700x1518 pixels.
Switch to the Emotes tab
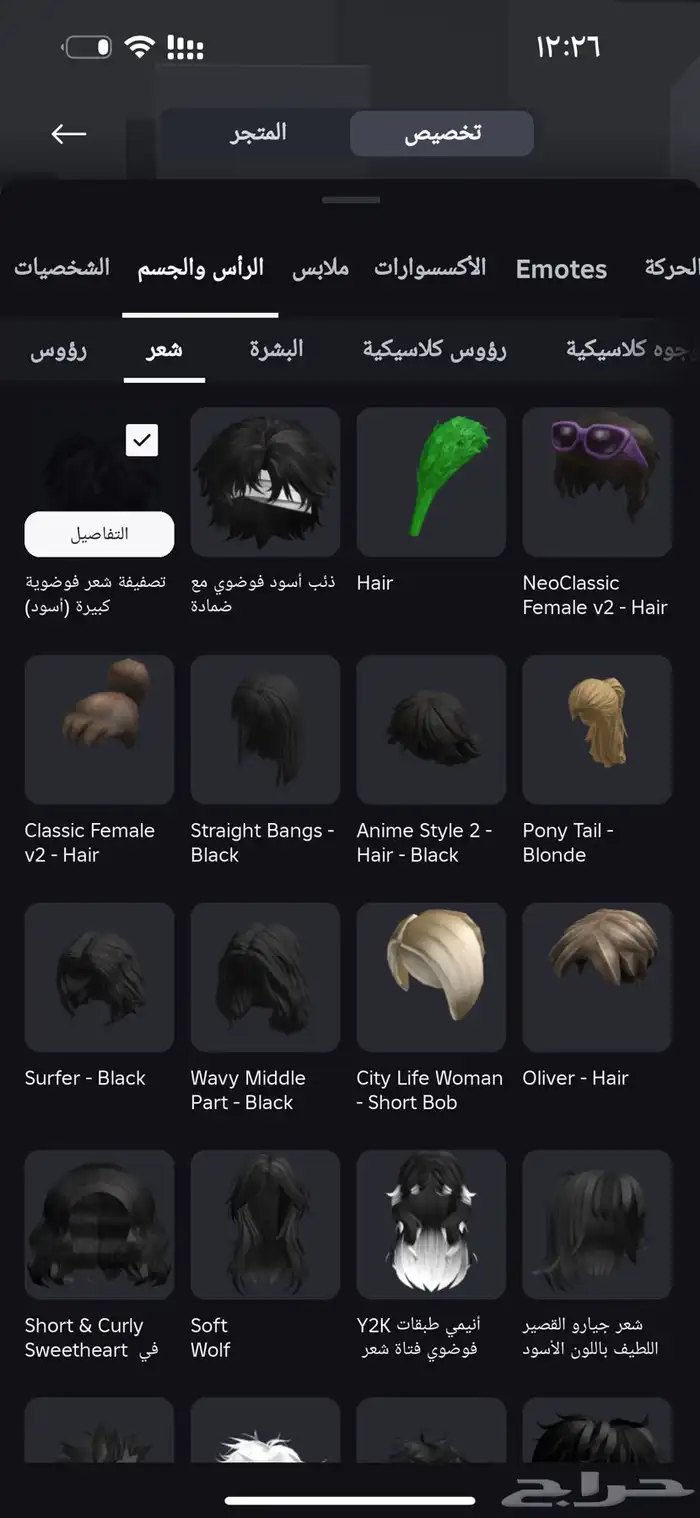coord(561,269)
